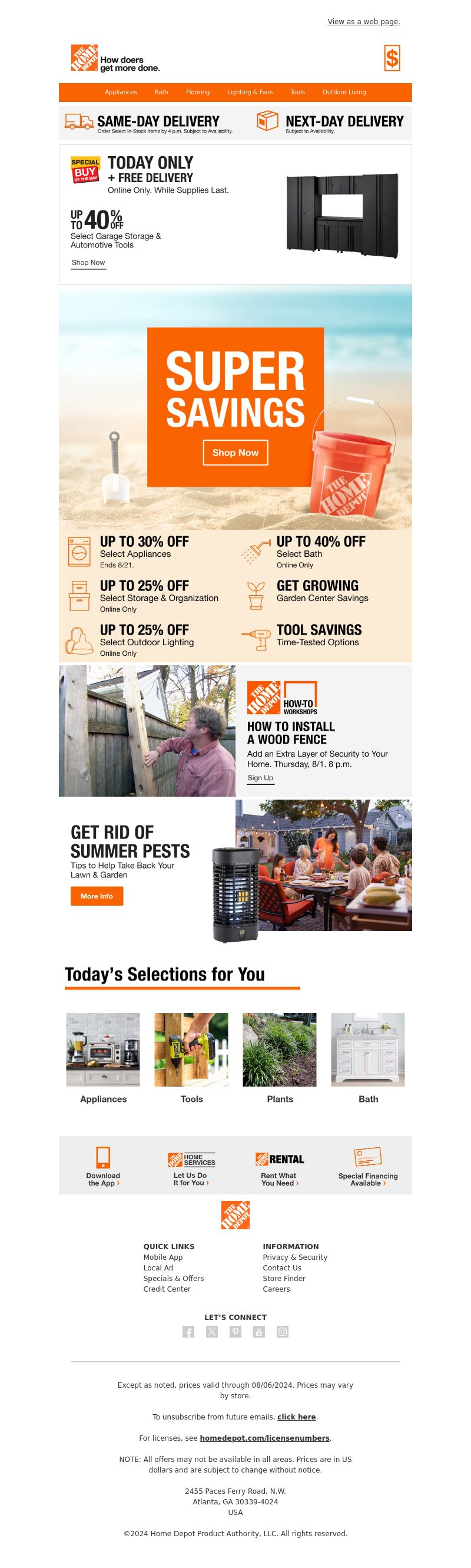Open the View as a web page link
Viewport: 471px width, 1568px height.
point(363,21)
